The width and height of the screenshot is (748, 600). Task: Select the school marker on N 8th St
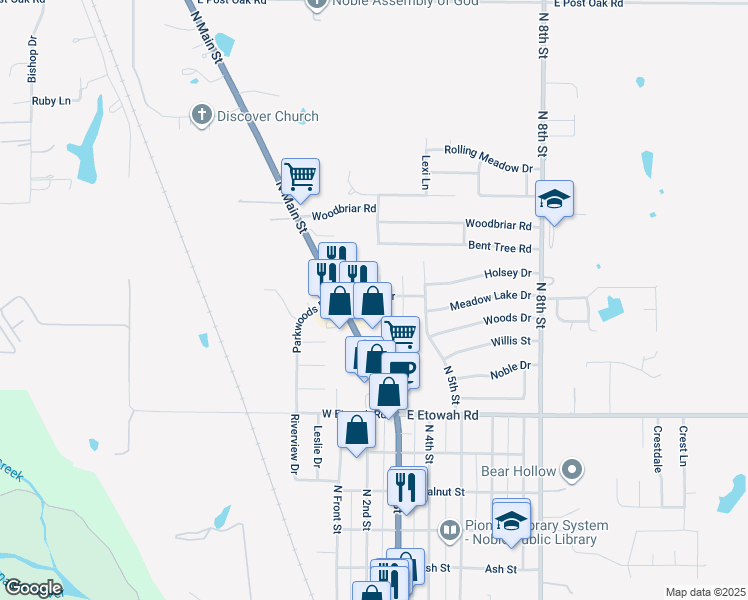(x=554, y=200)
